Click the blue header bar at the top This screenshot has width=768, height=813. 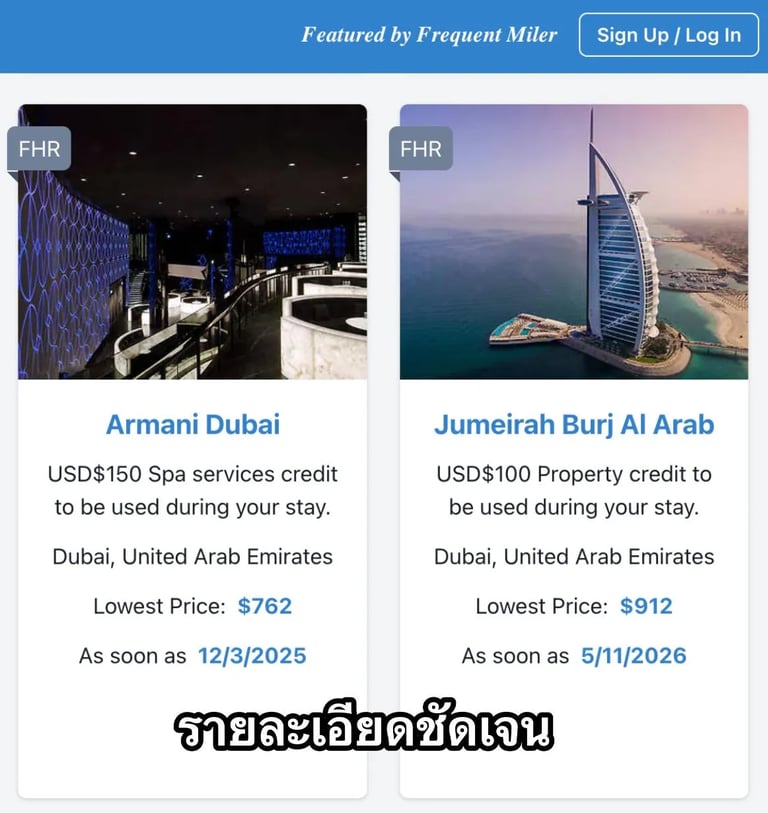pyautogui.click(x=150, y=35)
